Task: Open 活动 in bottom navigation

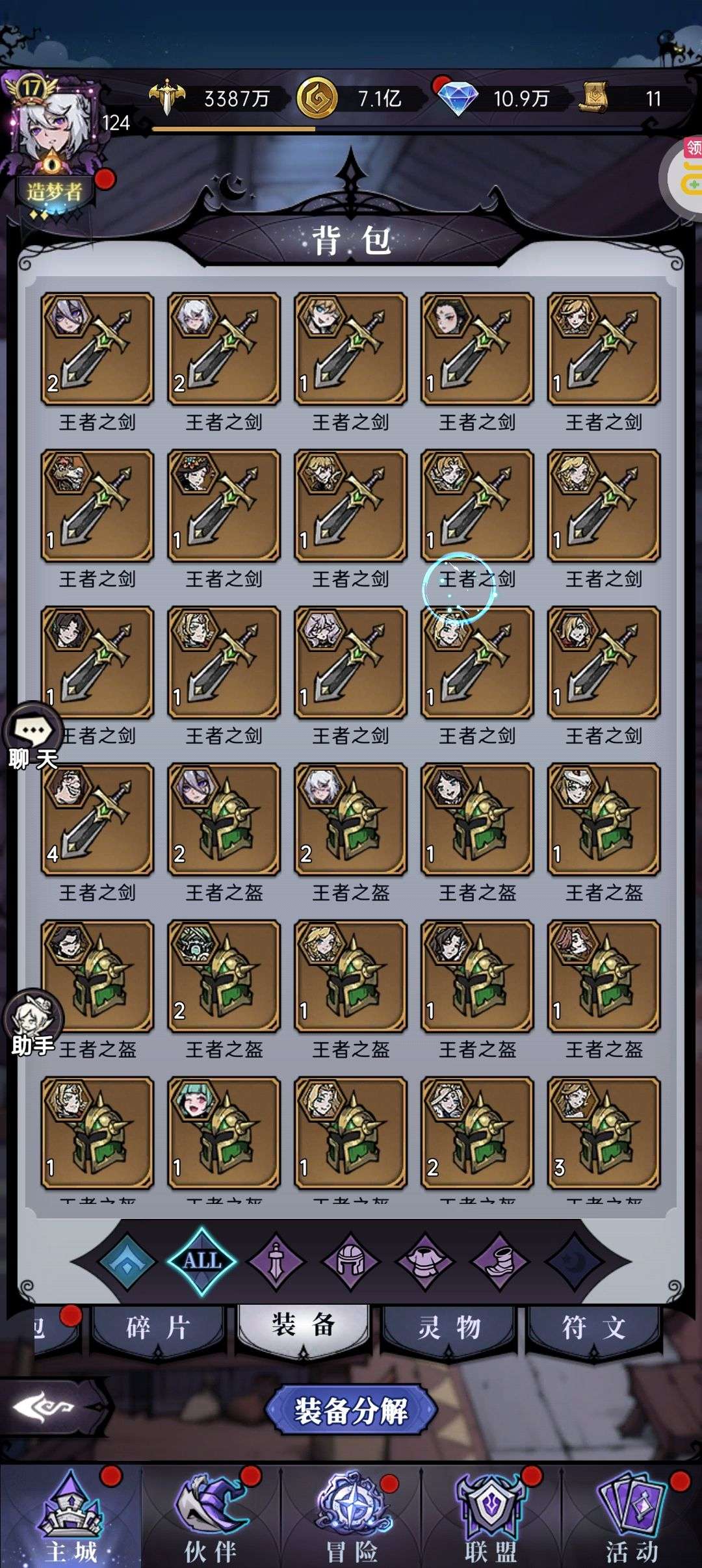Action: [x=632, y=1516]
